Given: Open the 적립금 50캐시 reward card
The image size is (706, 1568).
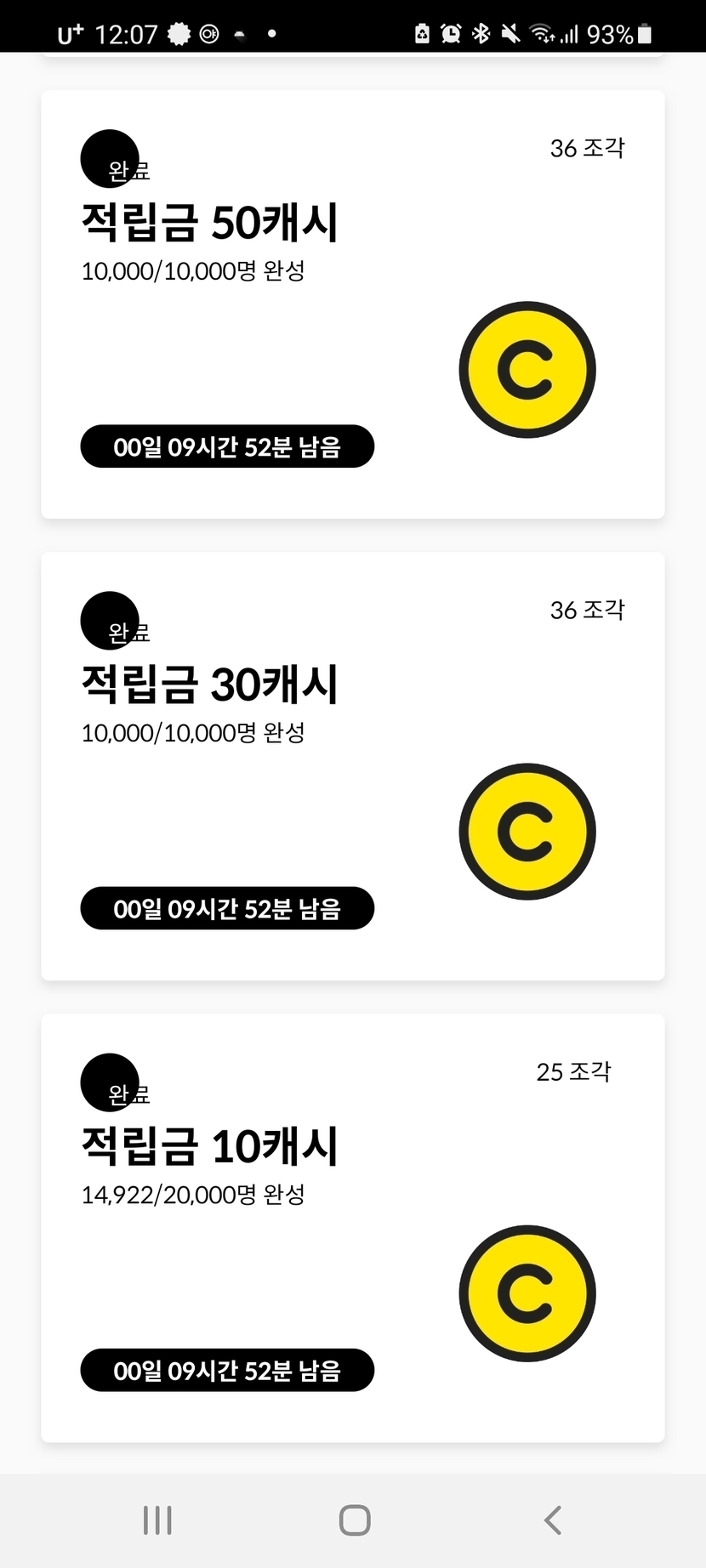Looking at the screenshot, I should pyautogui.click(x=352, y=304).
